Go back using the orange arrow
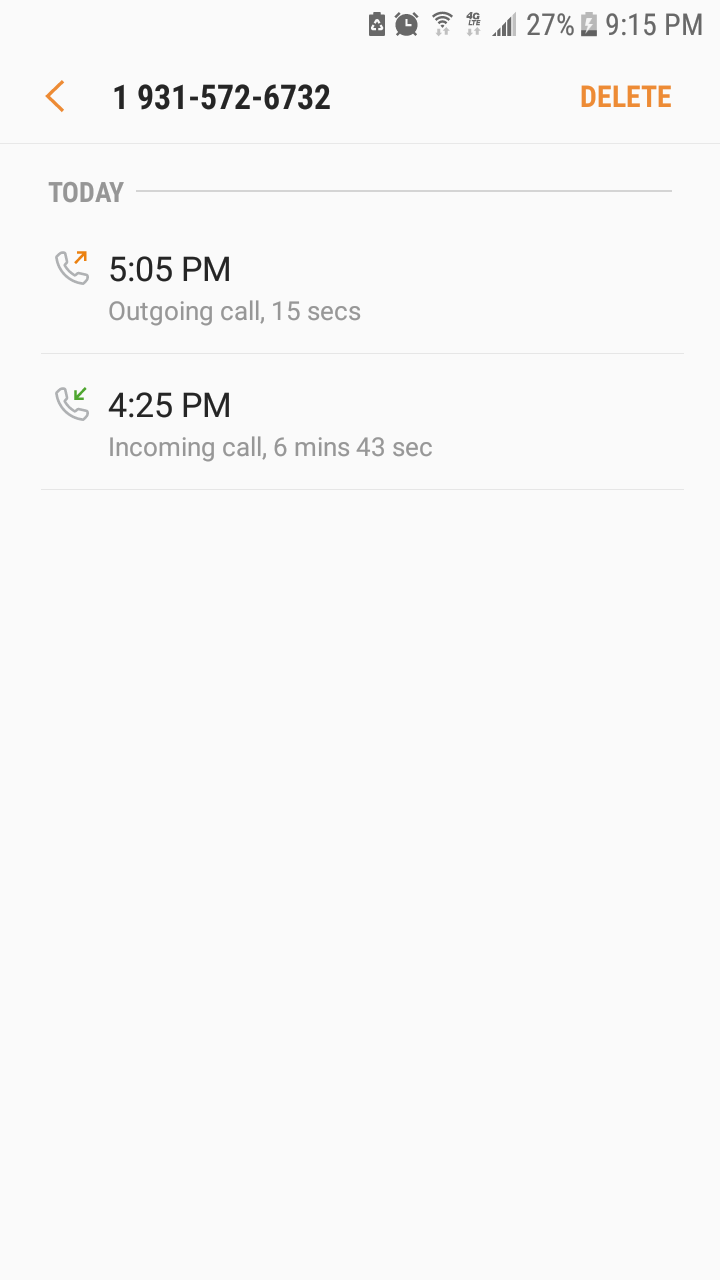Screen dimensions: 720x1280 click(x=55, y=97)
